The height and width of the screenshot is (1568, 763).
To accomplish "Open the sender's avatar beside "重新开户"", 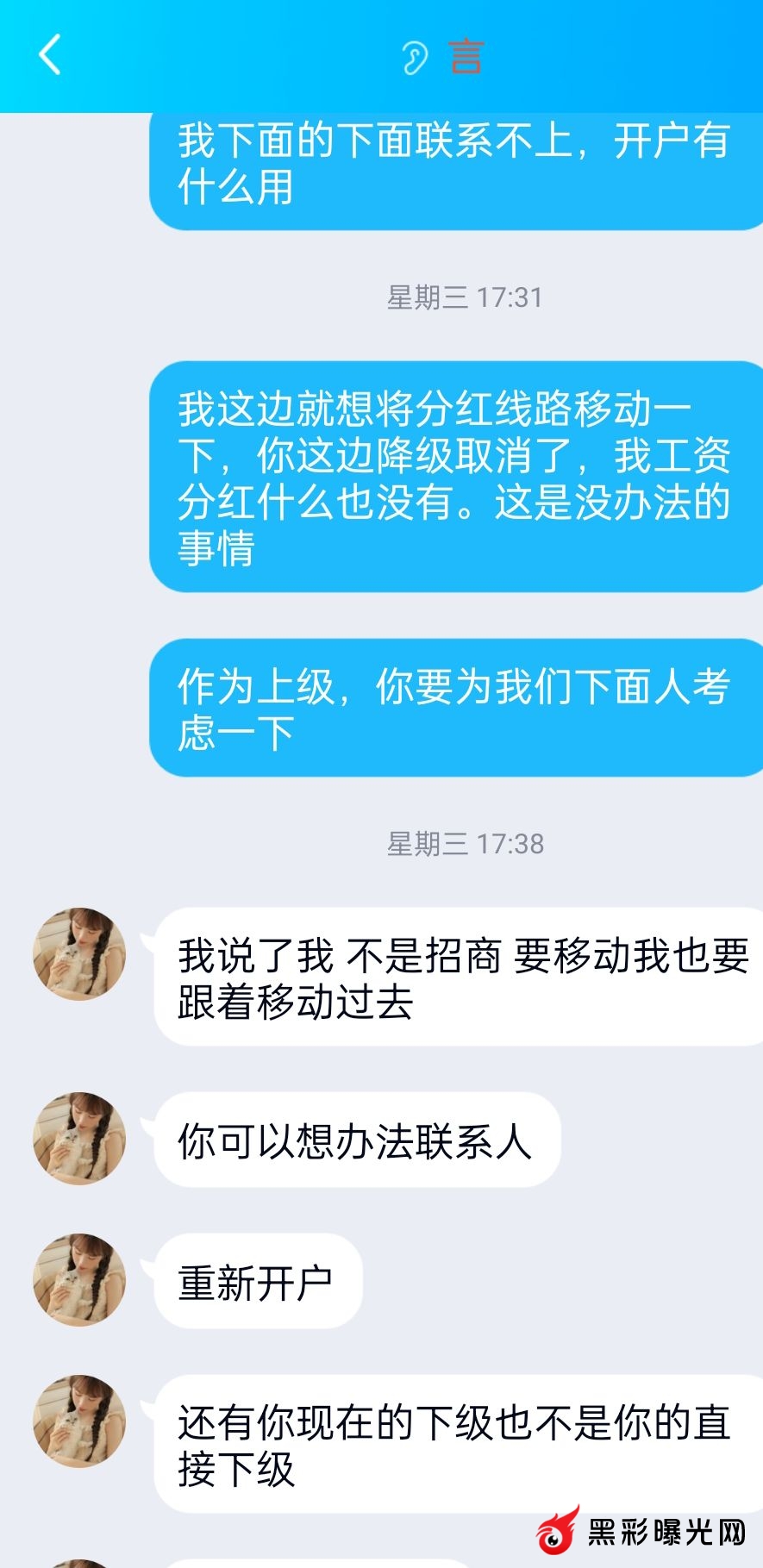I will tap(79, 1280).
